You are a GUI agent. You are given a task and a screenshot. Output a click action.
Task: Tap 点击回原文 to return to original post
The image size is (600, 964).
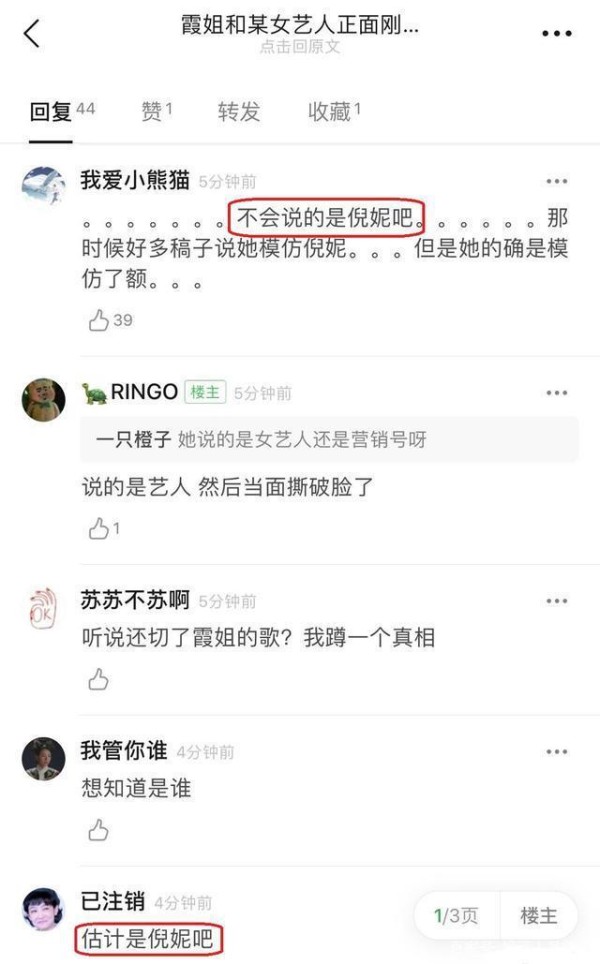click(x=299, y=48)
